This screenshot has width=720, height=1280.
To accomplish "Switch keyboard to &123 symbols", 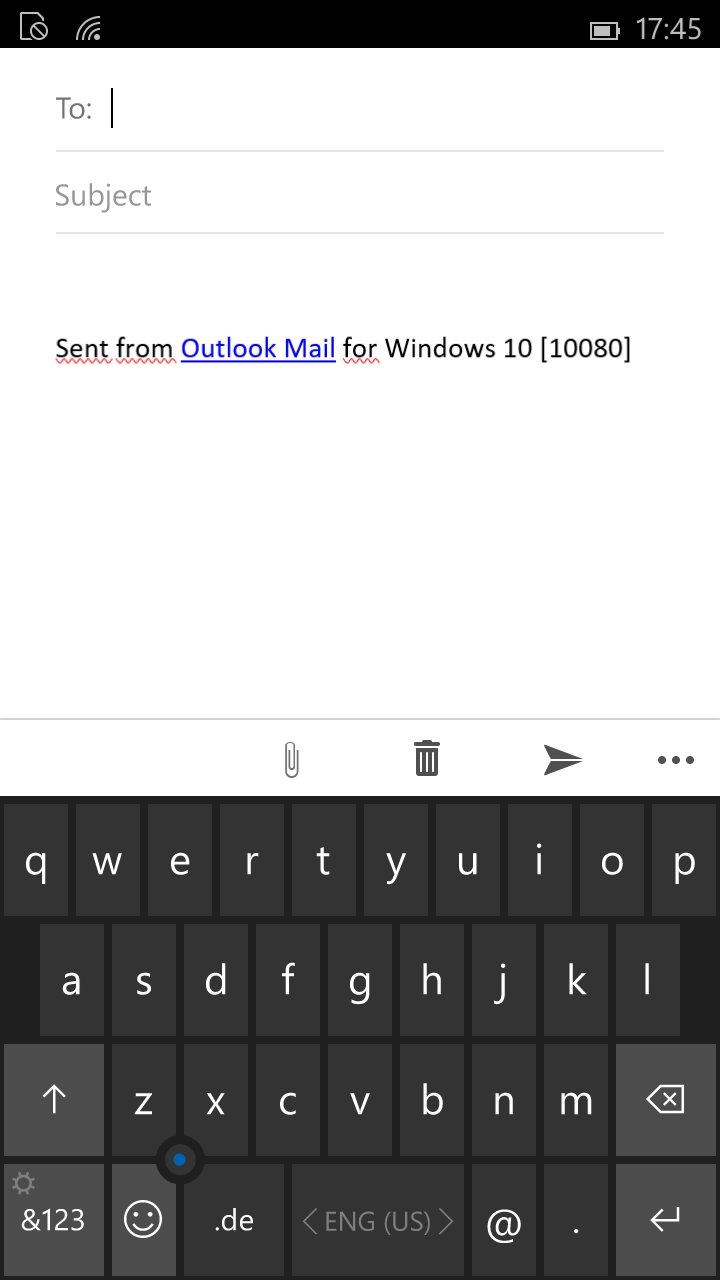I will pos(54,1220).
